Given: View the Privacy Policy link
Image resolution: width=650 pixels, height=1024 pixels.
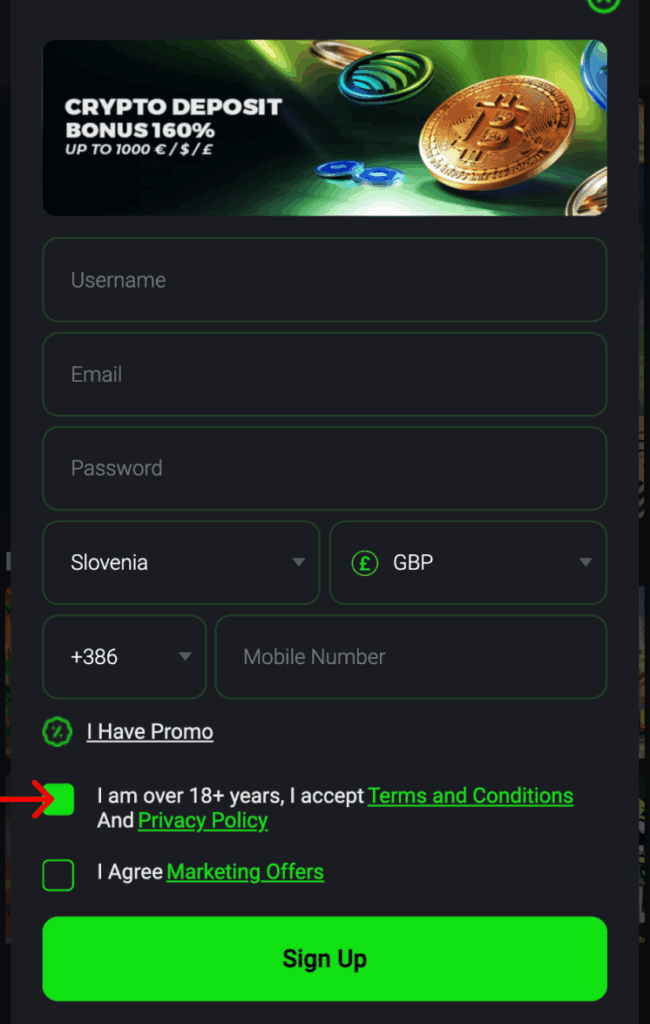Looking at the screenshot, I should click(203, 821).
